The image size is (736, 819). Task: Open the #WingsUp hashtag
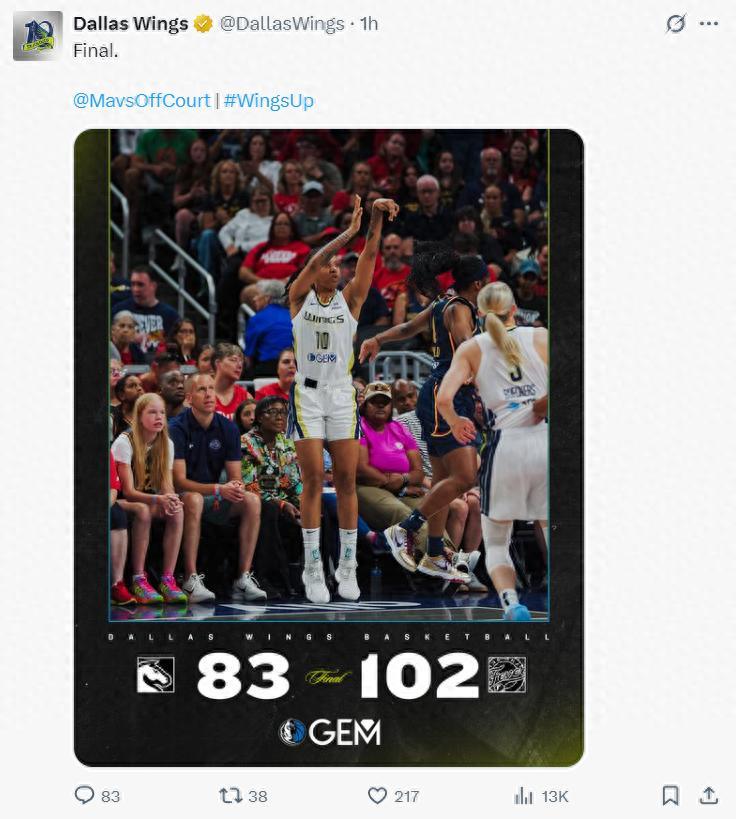[269, 100]
